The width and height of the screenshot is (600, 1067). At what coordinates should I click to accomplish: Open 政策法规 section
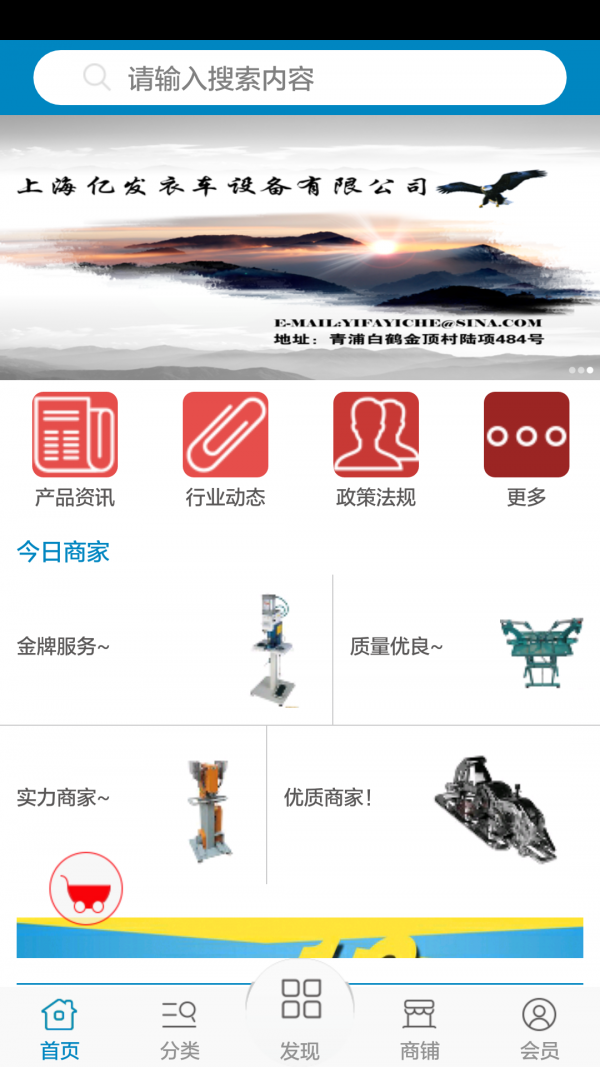pyautogui.click(x=375, y=449)
